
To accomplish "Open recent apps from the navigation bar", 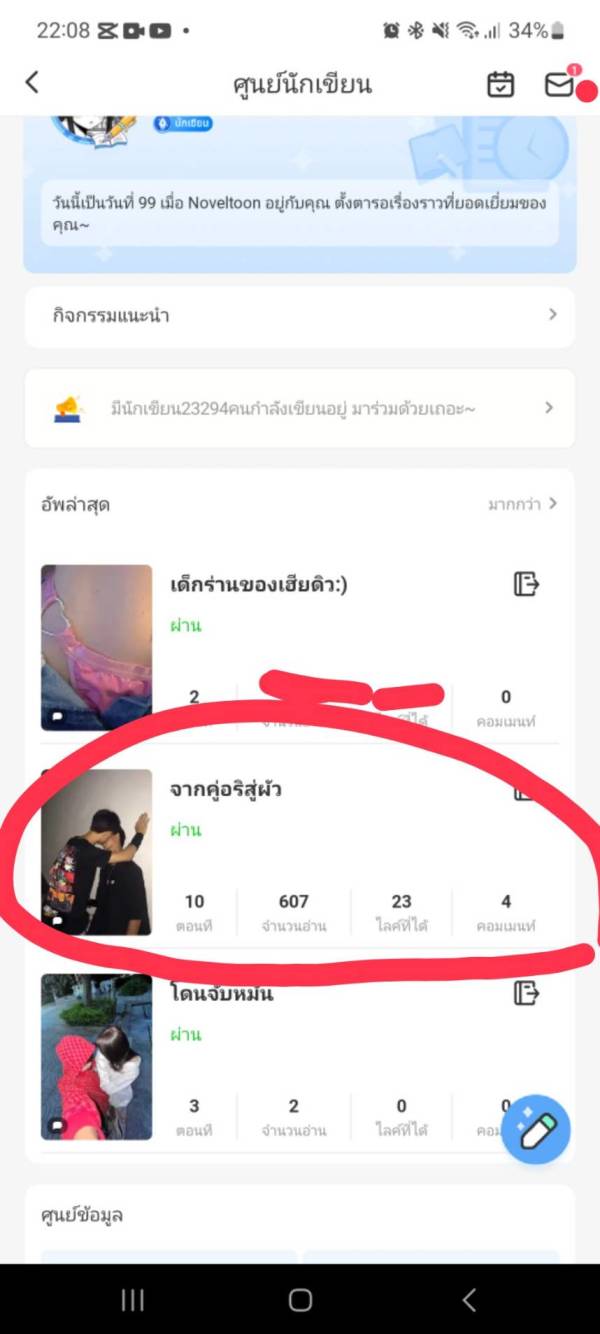I will click(x=132, y=1299).
